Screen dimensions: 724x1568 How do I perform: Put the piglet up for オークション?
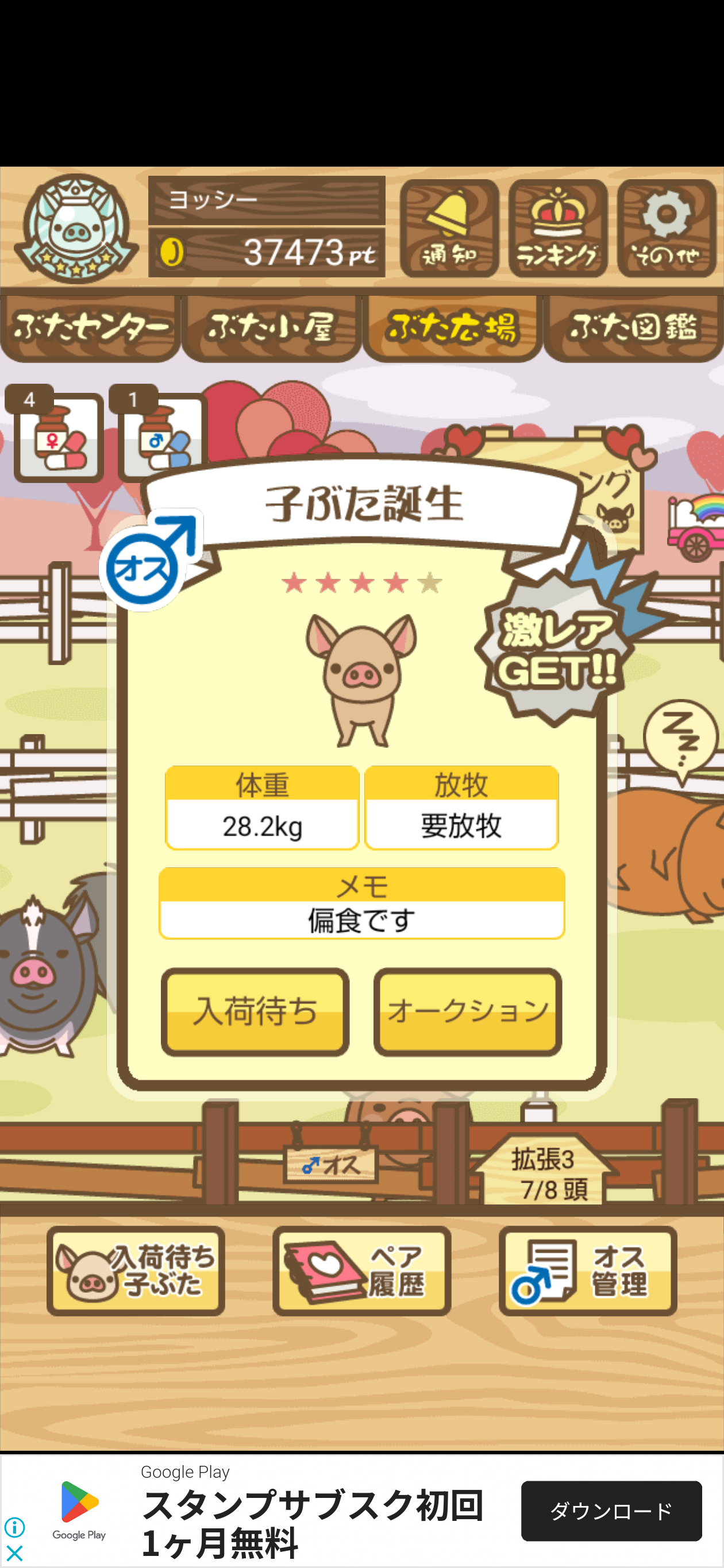coord(467,1011)
